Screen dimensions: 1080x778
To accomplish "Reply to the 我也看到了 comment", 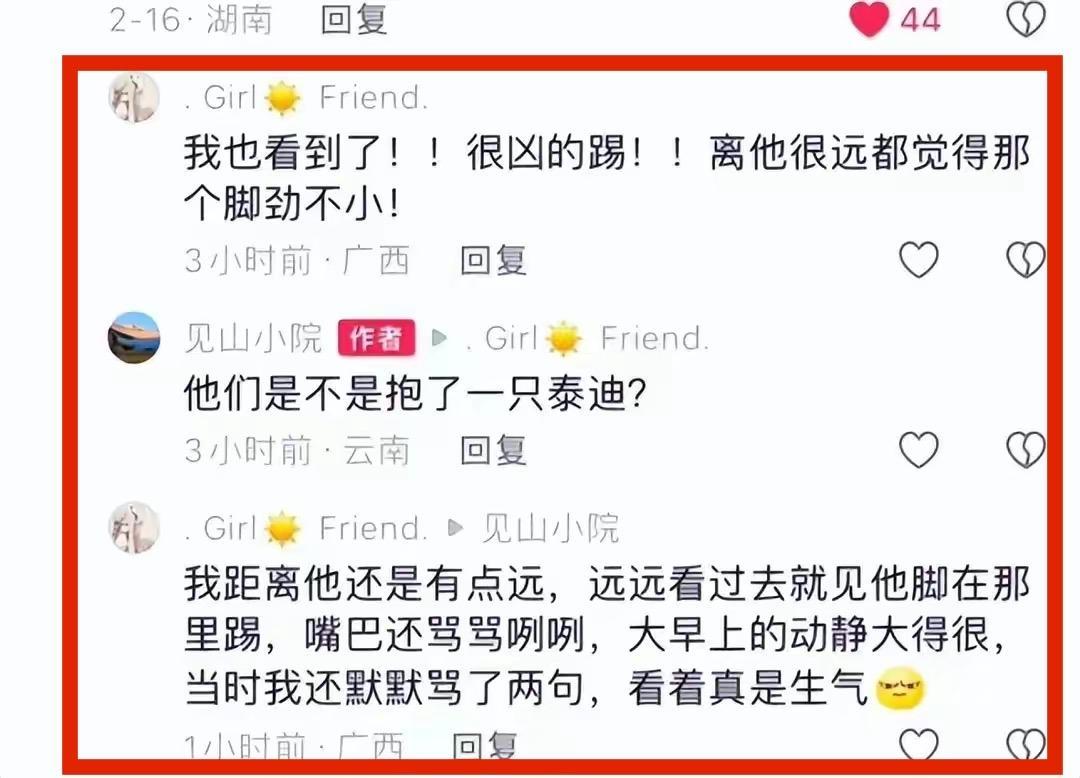I will pos(493,261).
